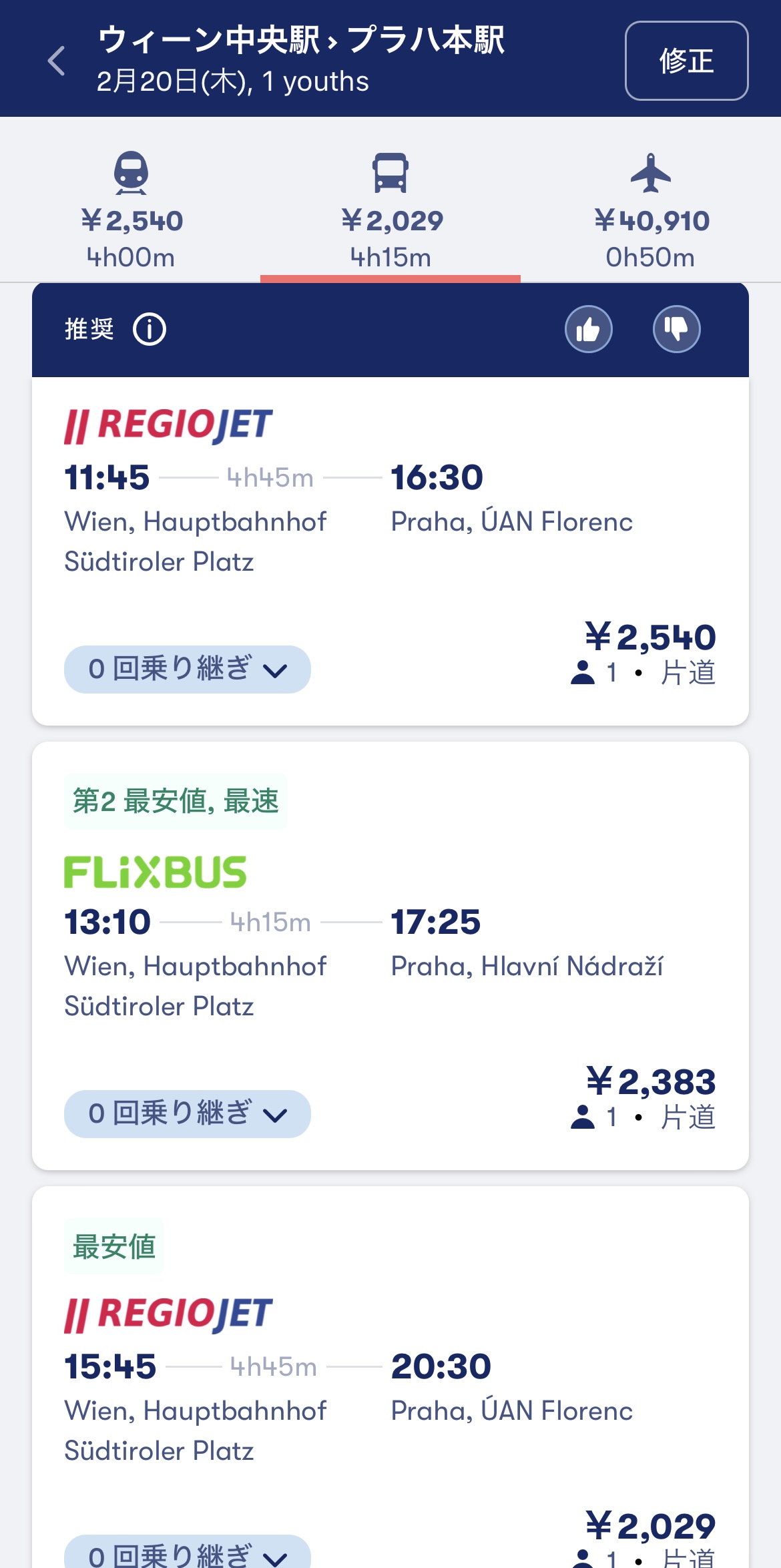781x1568 pixels.
Task: Expand 0回乗り継ぎ on the FlixBus trip
Action: click(188, 1114)
